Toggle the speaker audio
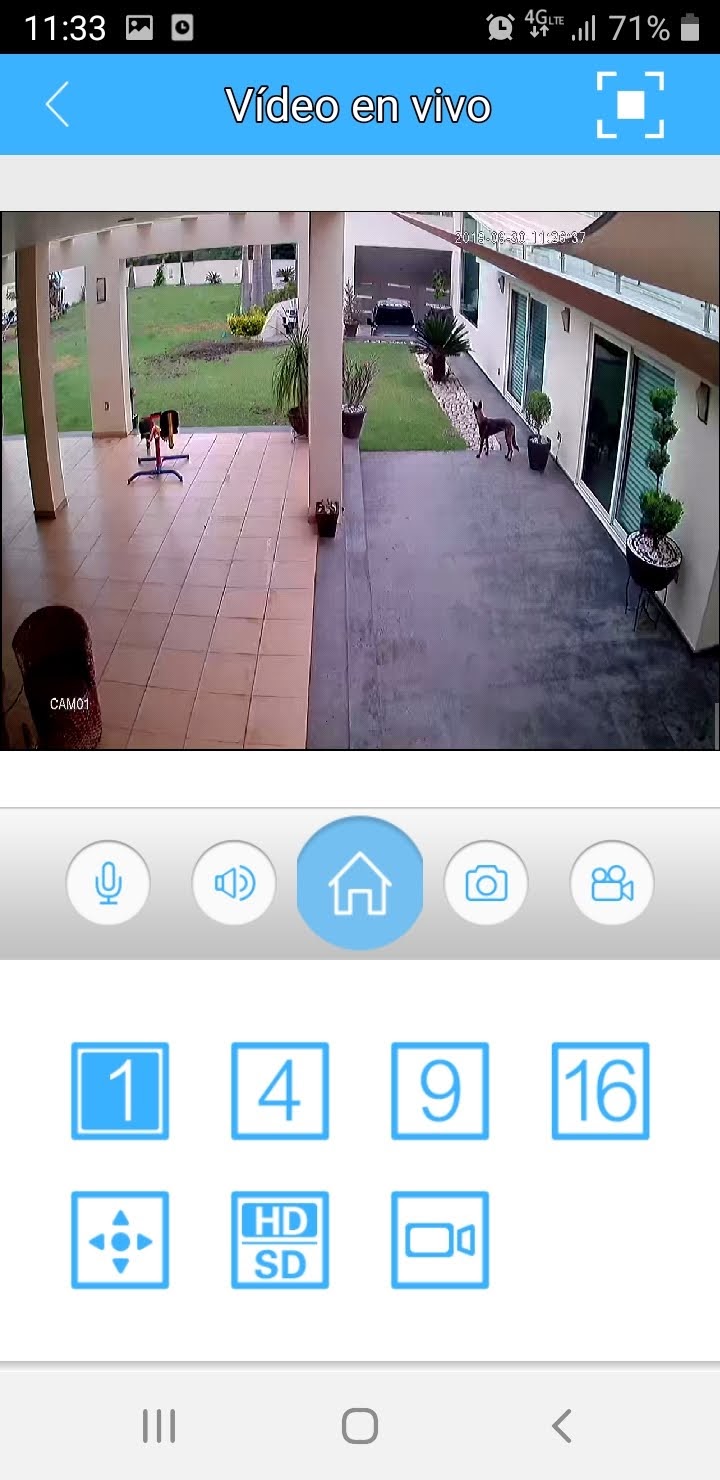The height and width of the screenshot is (1480, 720). (x=234, y=883)
